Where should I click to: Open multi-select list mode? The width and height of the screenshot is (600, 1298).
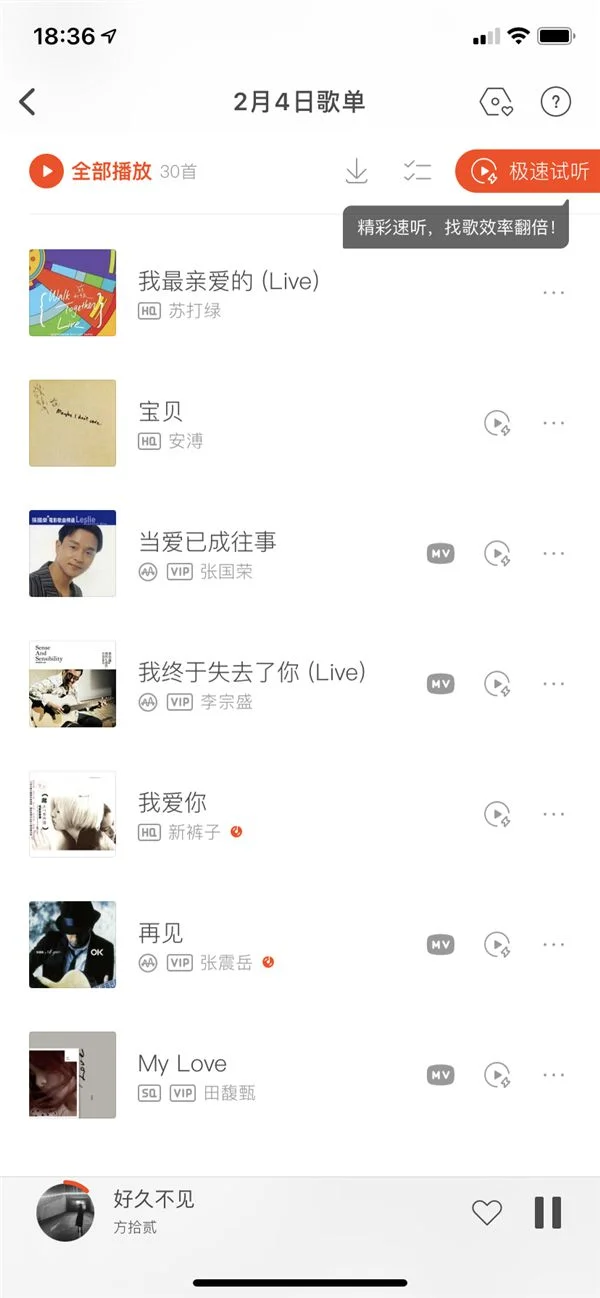coord(417,171)
